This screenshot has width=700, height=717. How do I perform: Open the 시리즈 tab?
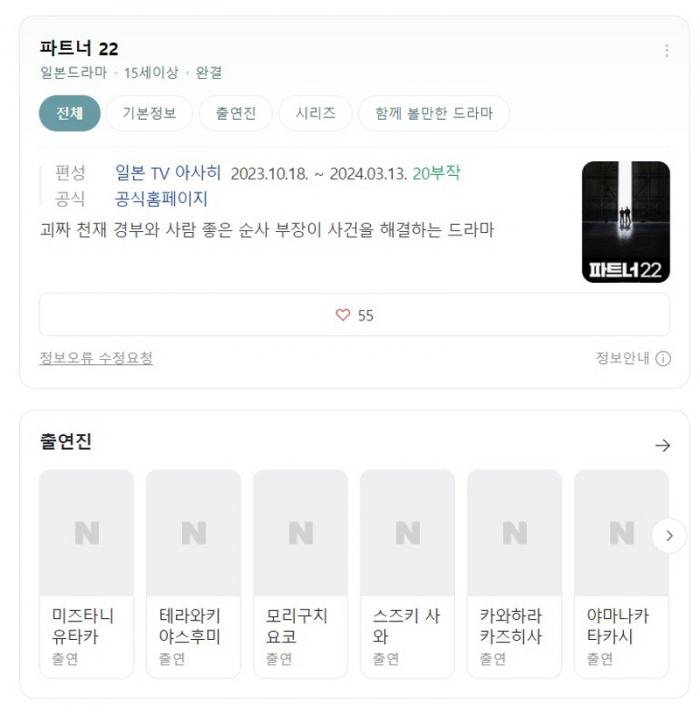click(x=315, y=113)
